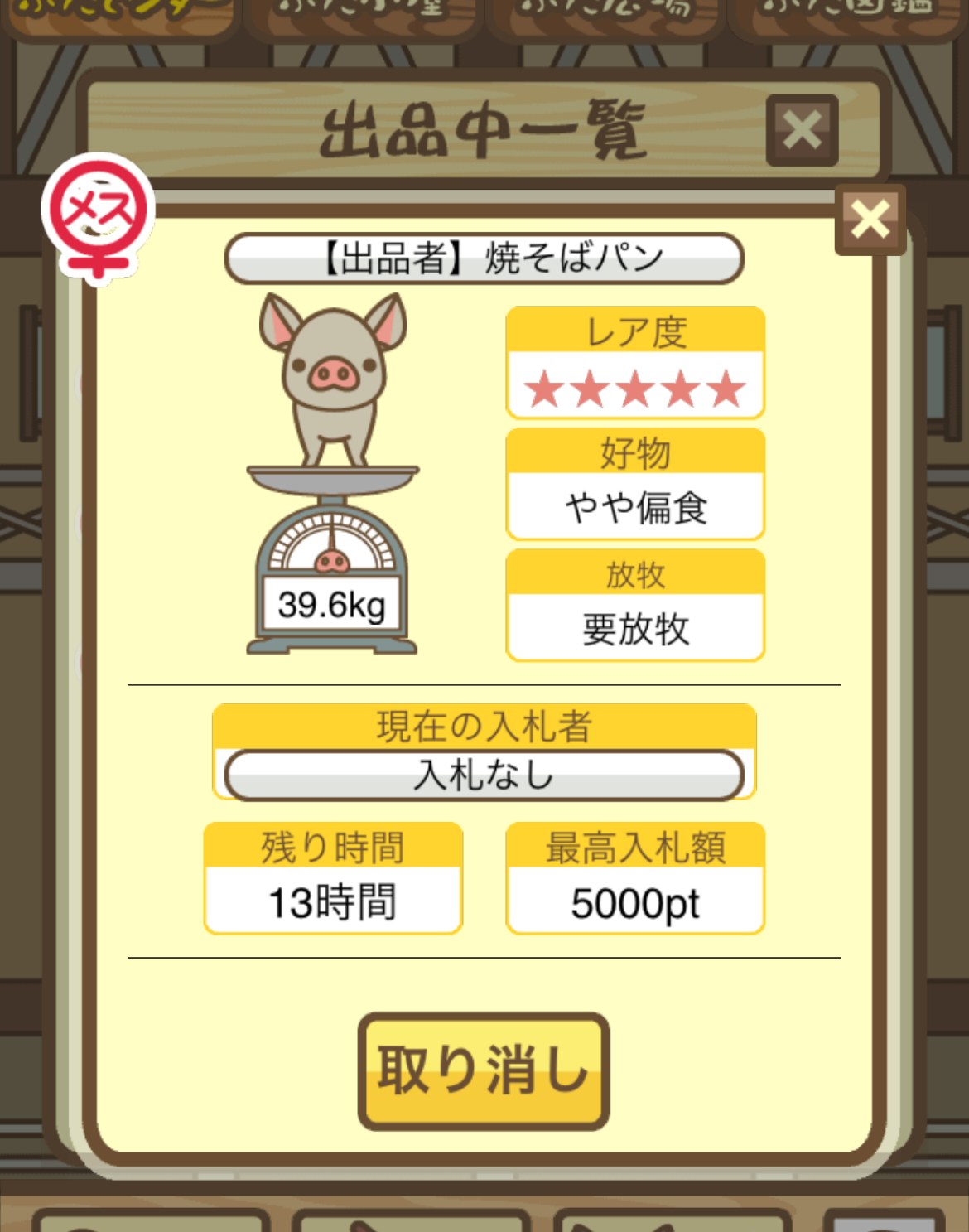The width and height of the screenshot is (969, 1232).
Task: Close the 出品中一覧 listing window
Action: click(x=802, y=131)
